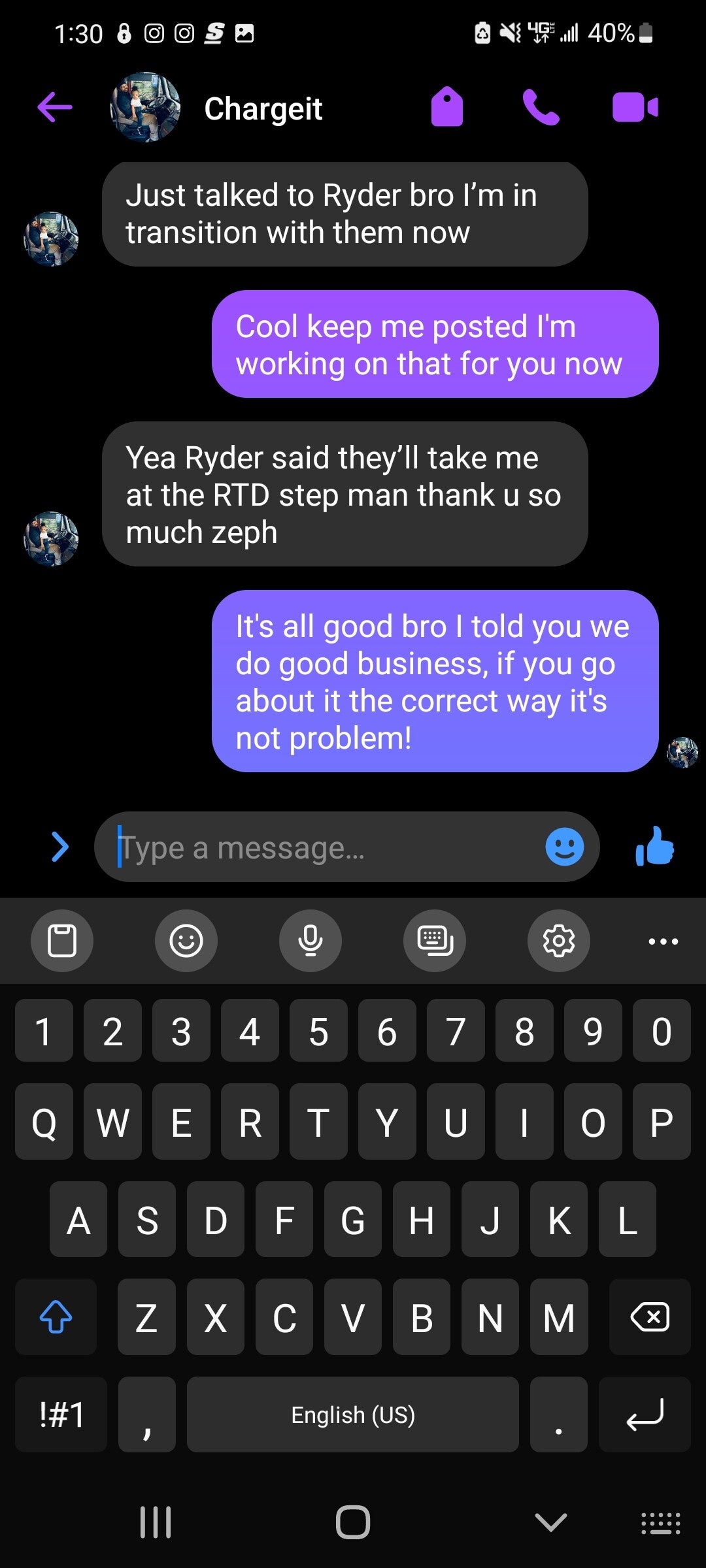Start voice input with the microphone
This screenshot has height=1568, width=706.
coord(311,941)
